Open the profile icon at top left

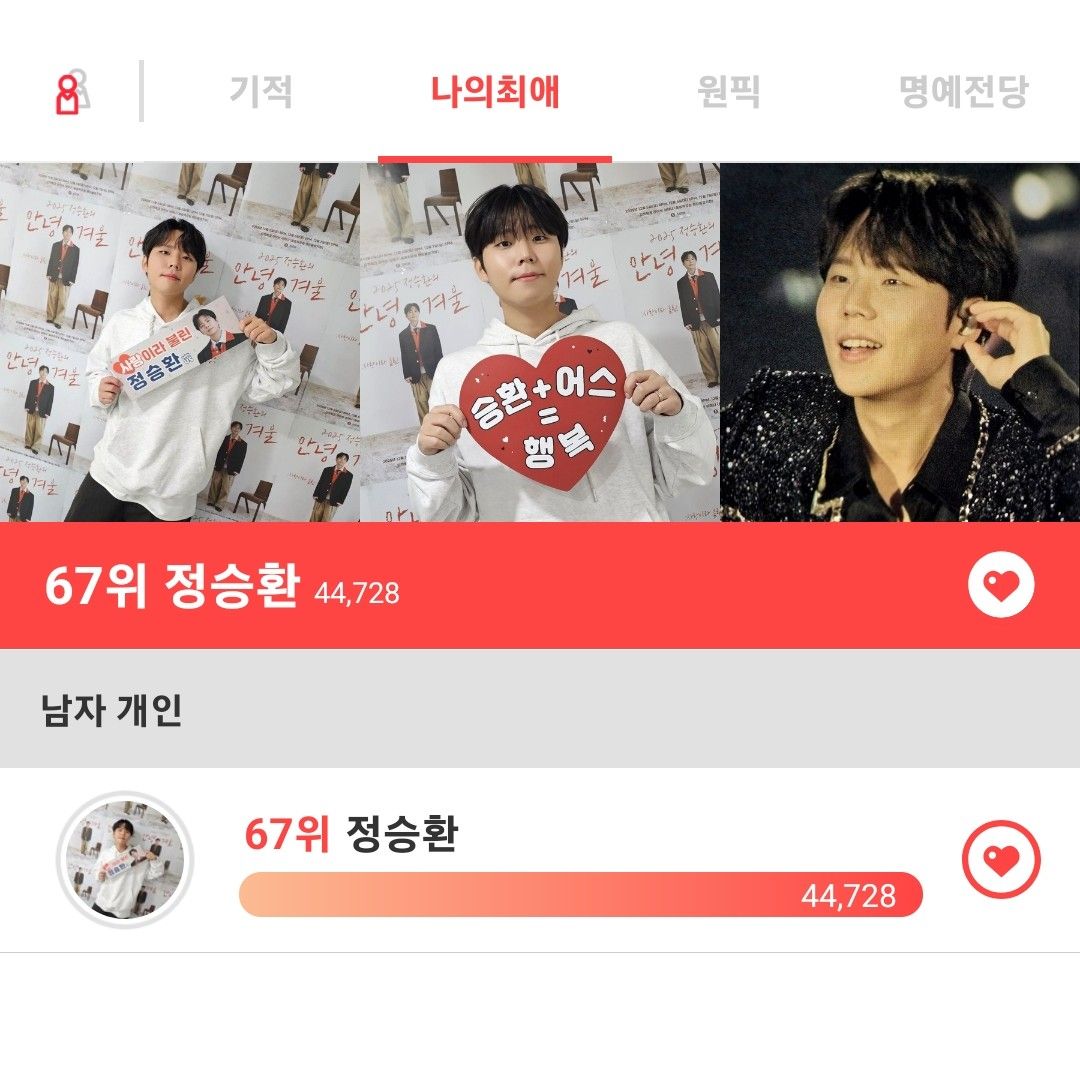tap(70, 92)
